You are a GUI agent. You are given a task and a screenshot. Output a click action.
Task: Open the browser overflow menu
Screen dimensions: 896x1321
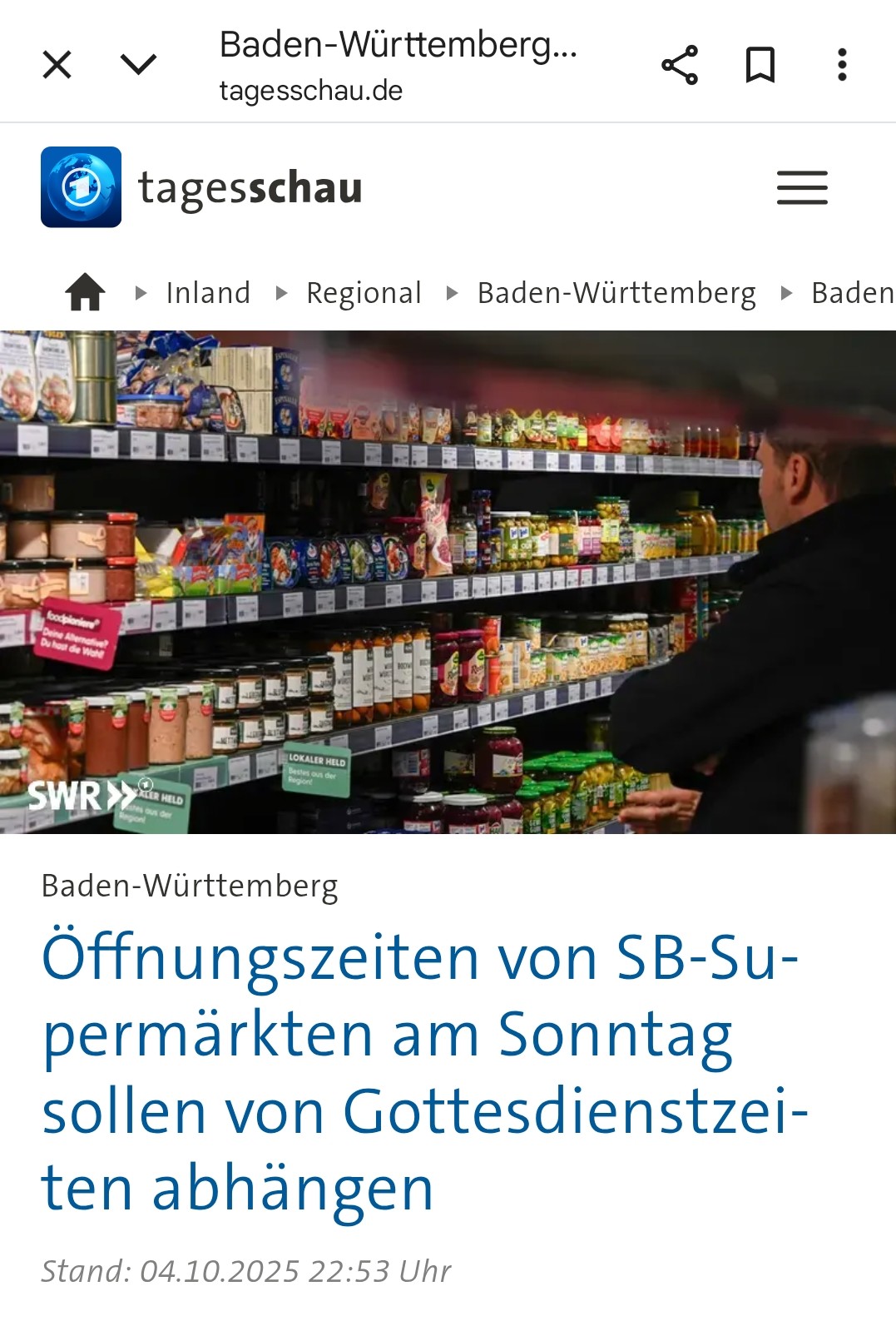[x=842, y=65]
